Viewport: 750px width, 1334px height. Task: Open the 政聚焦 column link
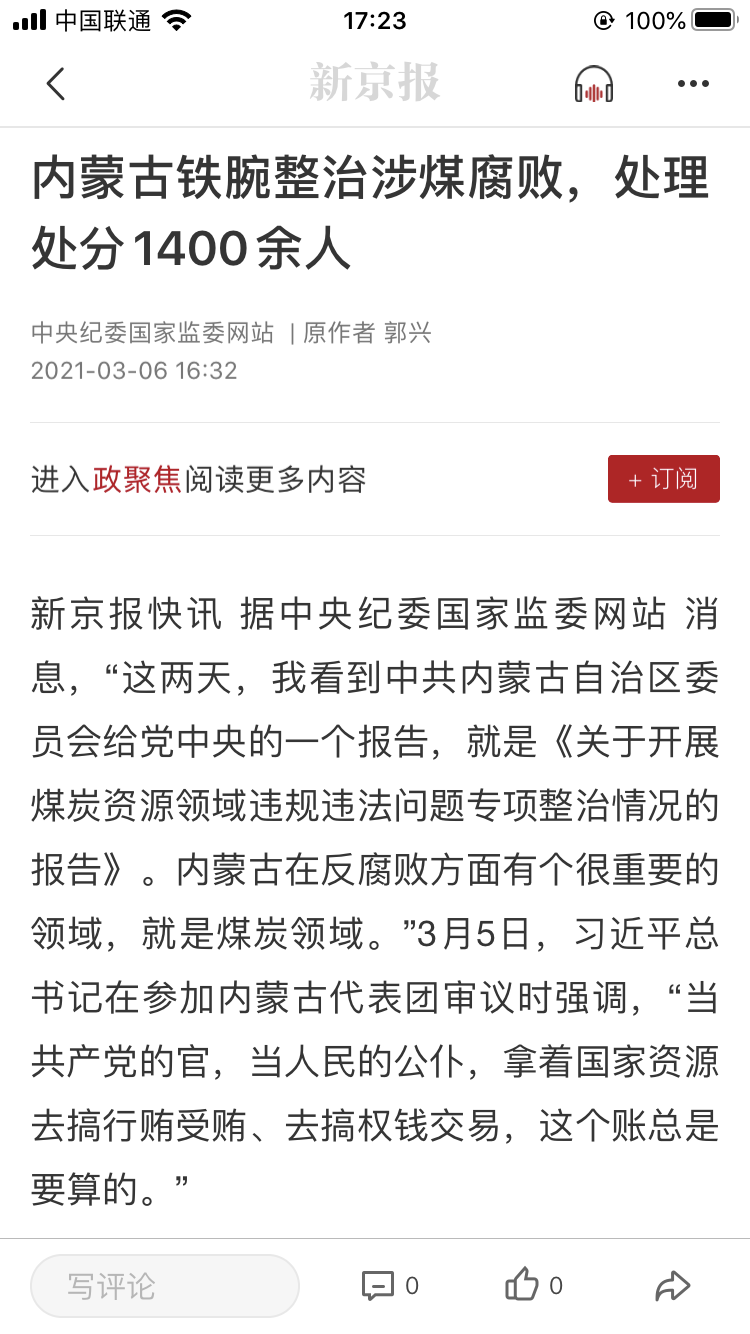pyautogui.click(x=137, y=480)
